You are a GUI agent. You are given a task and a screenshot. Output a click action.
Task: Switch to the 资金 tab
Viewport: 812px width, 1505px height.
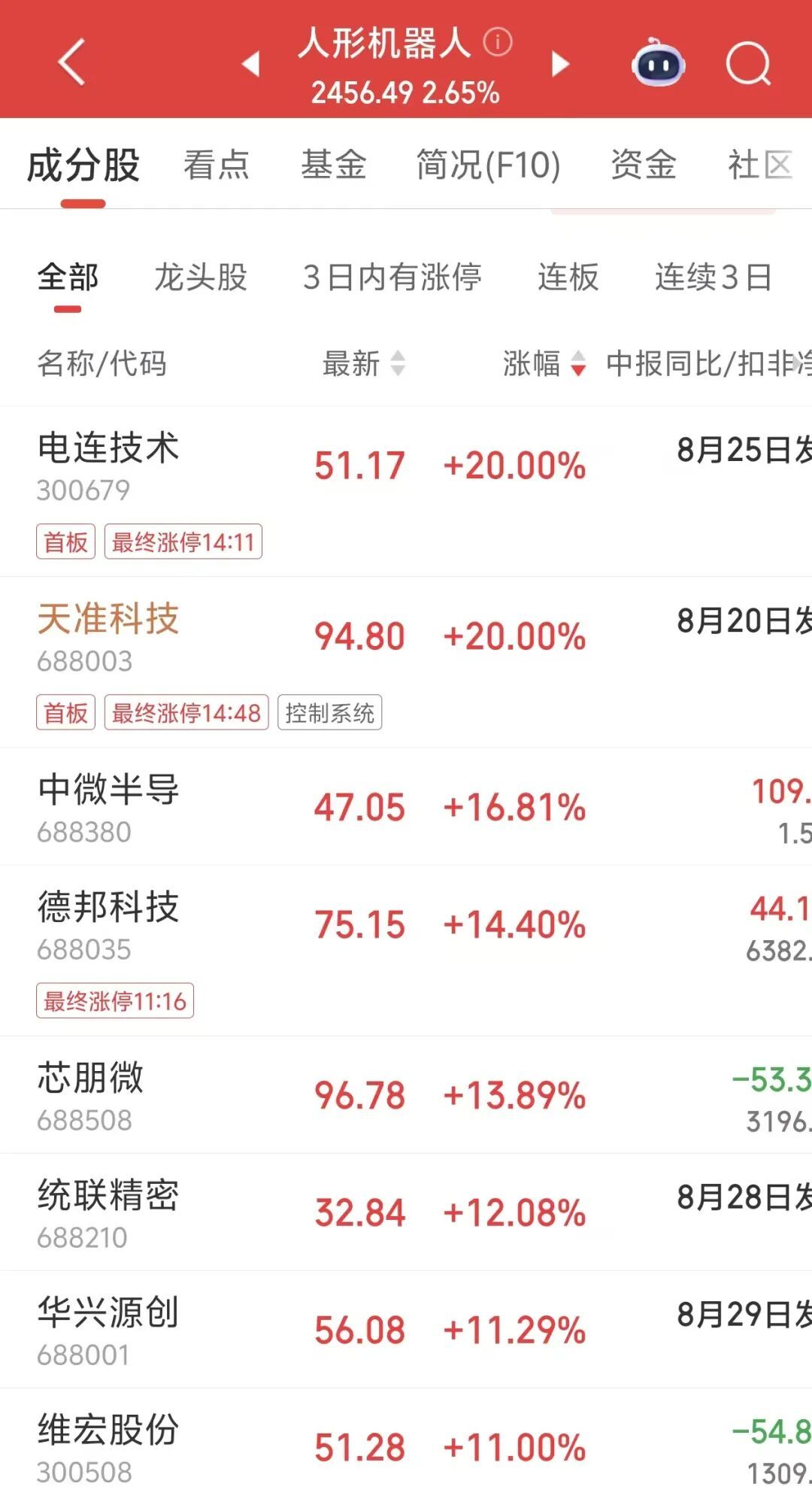(644, 165)
